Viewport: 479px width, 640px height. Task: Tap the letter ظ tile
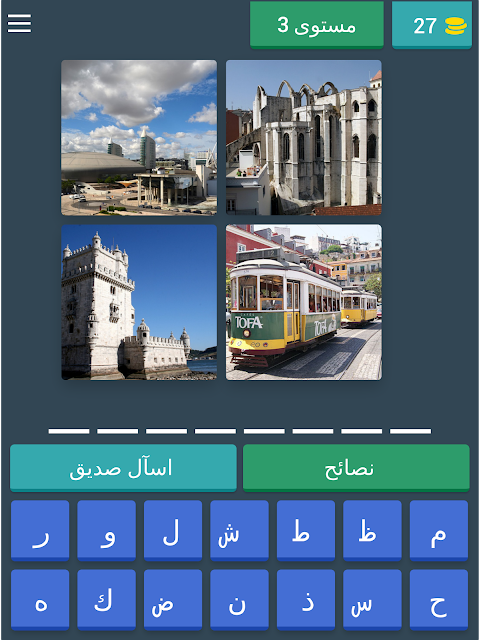(373, 531)
